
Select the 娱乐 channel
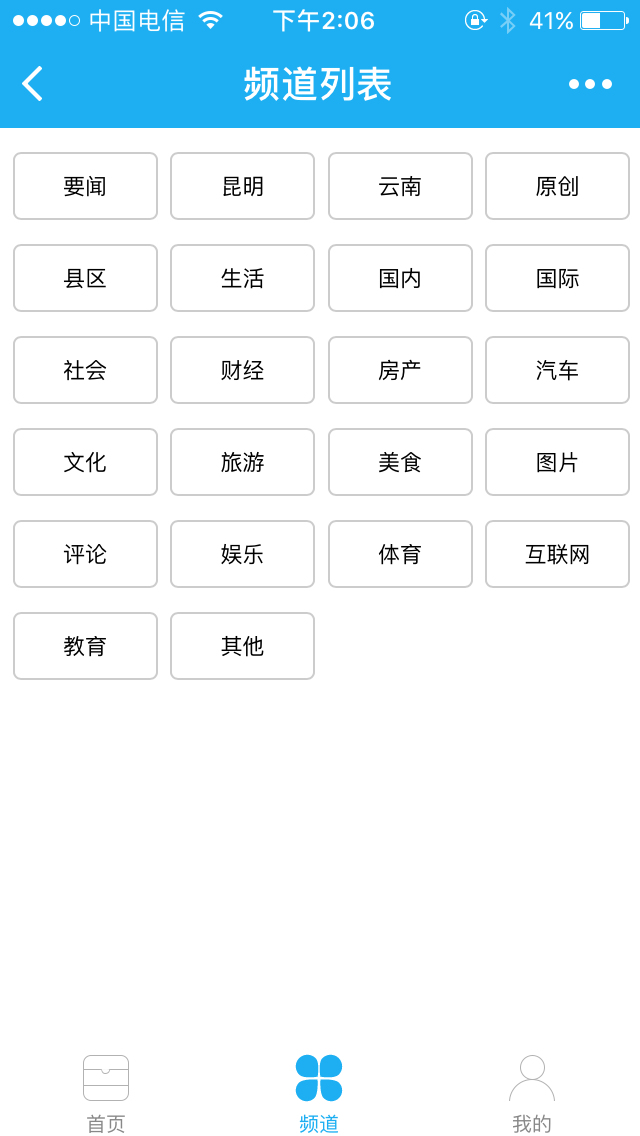[x=242, y=554]
